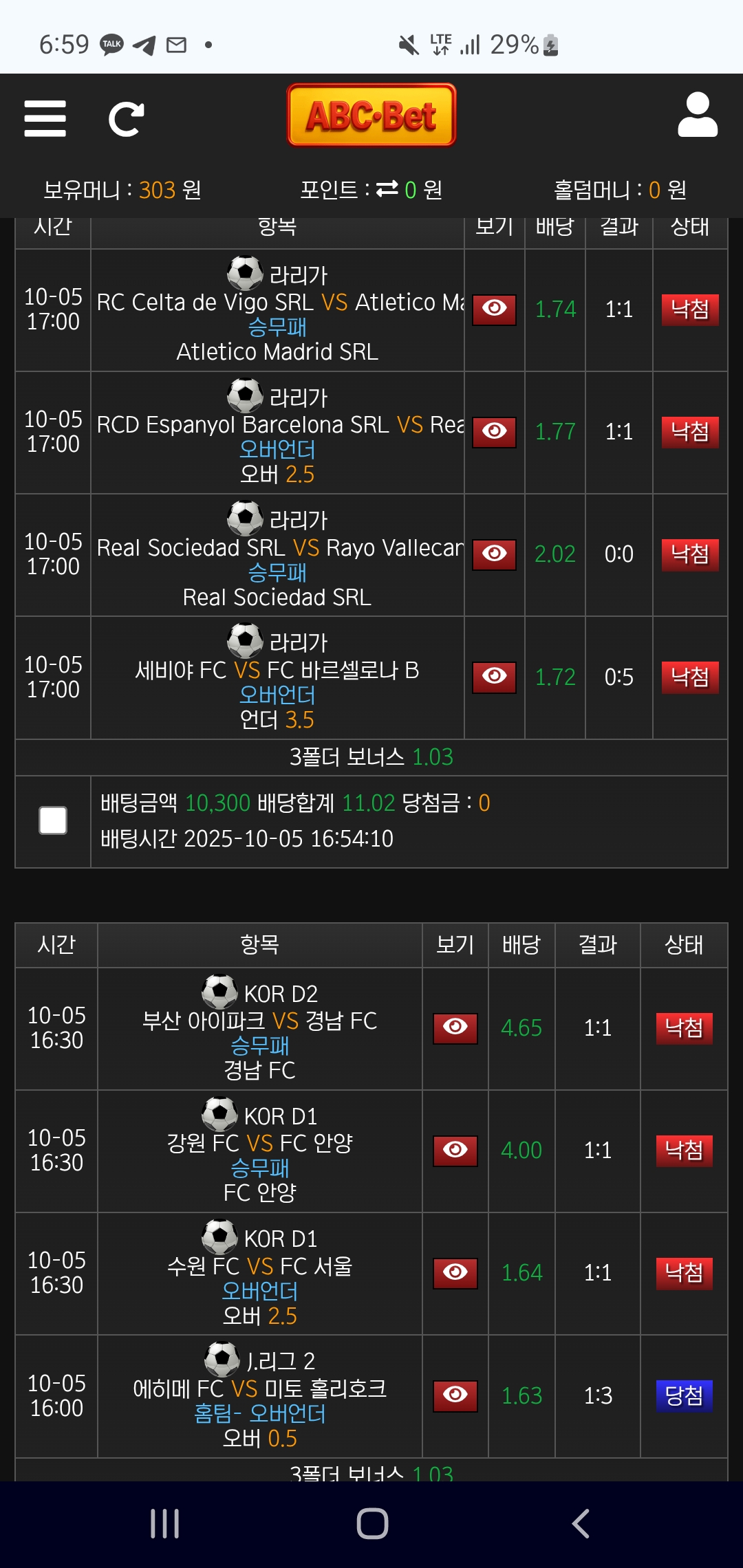View details for 부산 아이파크 vs 경남 FC
The width and height of the screenshot is (743, 1568).
pos(455,1028)
